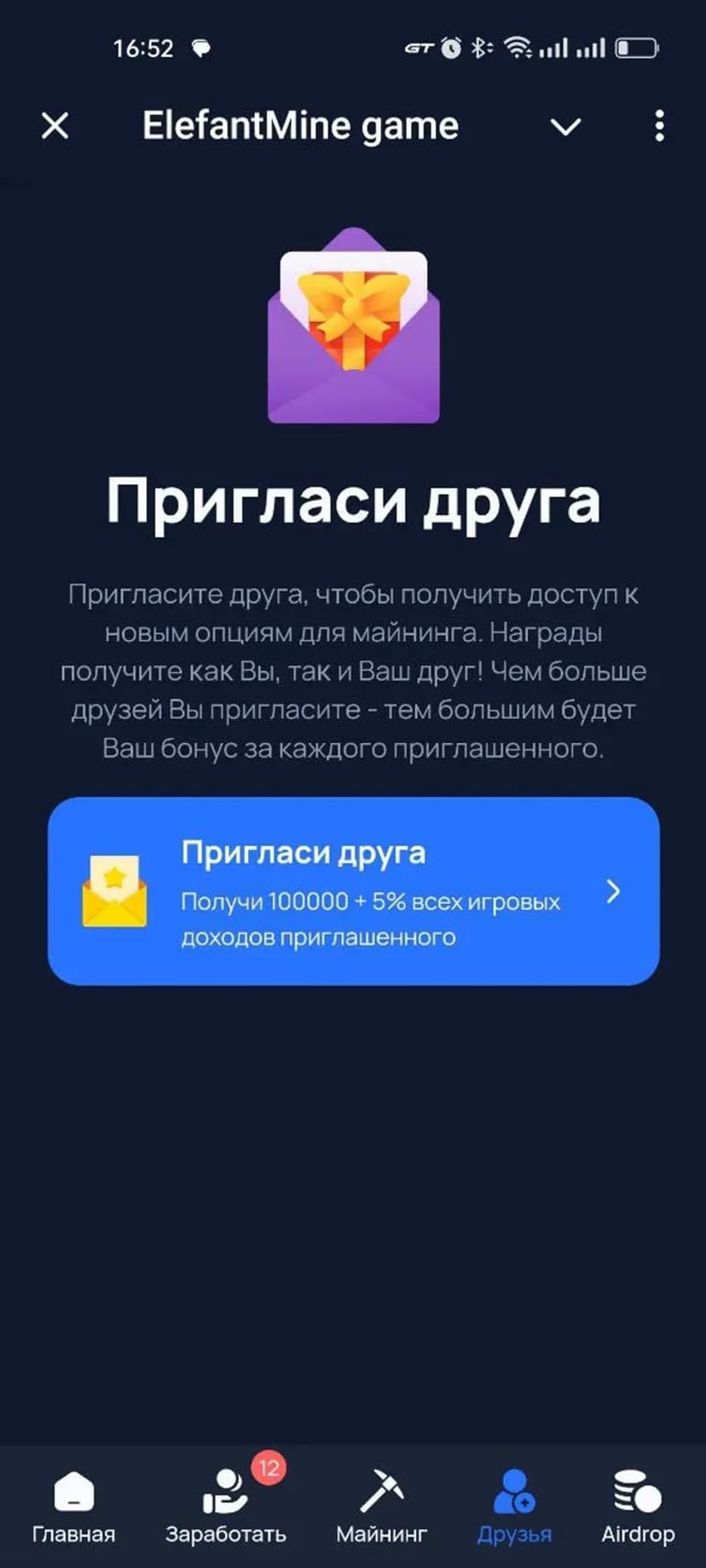Collapse the mini app with the down chevron
Screen dimensions: 706x1568
tap(565, 127)
